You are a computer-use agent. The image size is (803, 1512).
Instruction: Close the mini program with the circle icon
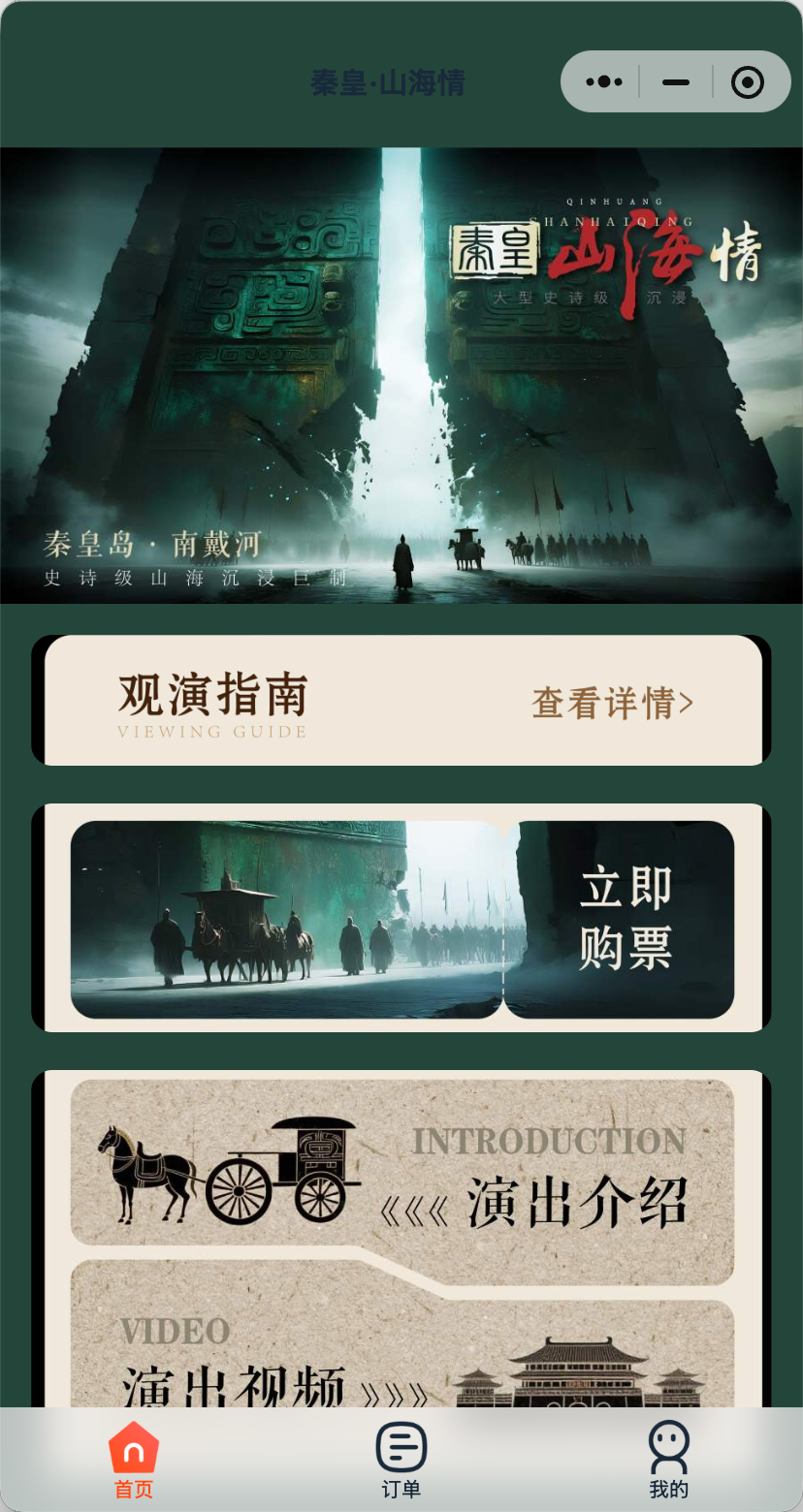click(747, 82)
